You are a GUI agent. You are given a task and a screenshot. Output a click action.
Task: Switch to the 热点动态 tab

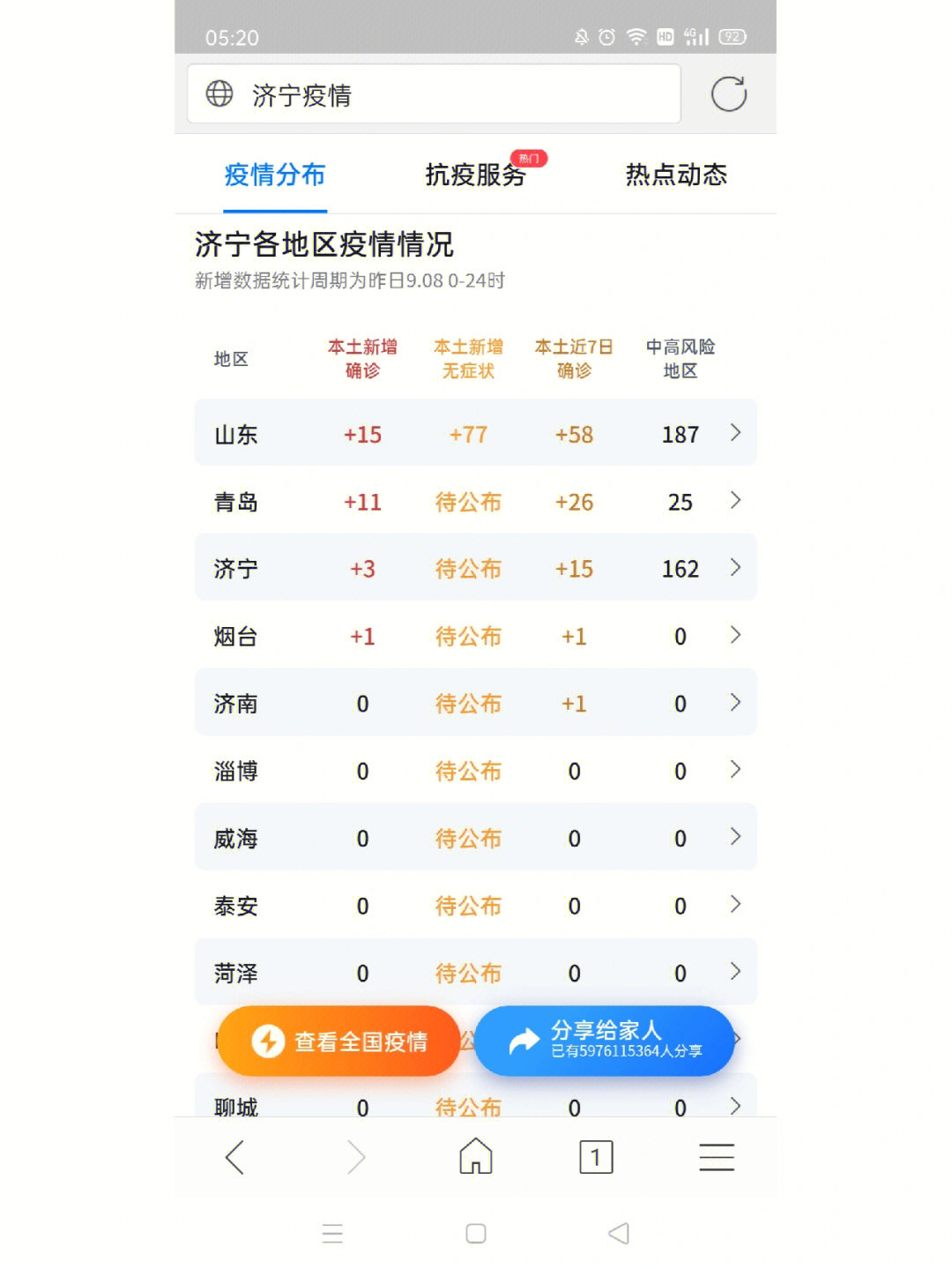click(676, 175)
